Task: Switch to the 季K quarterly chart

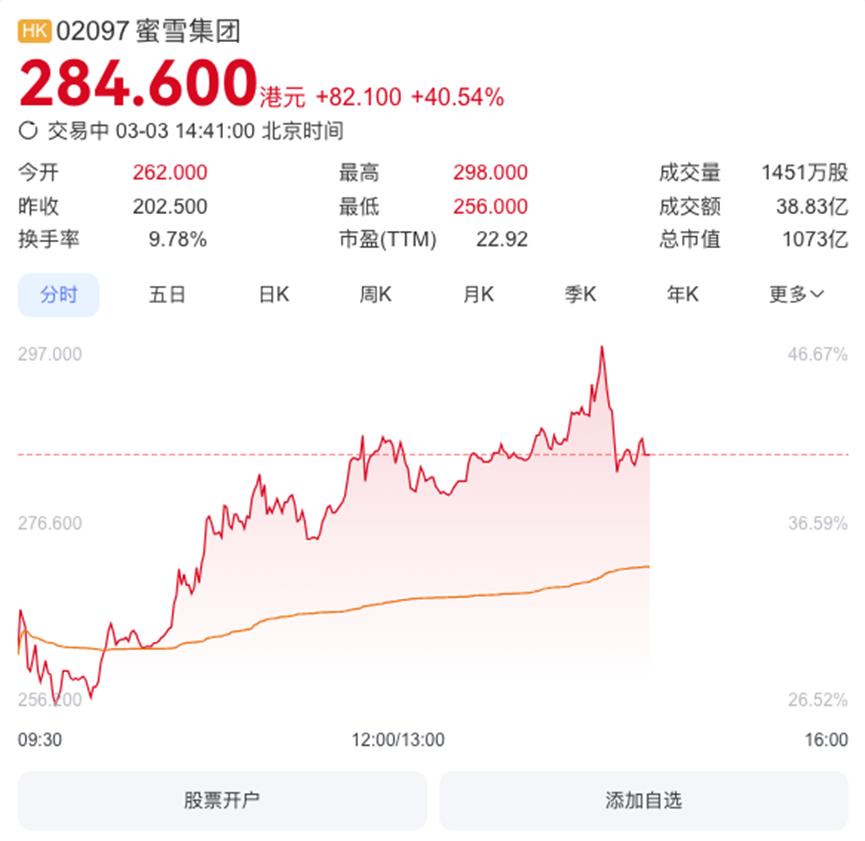Action: tap(580, 295)
